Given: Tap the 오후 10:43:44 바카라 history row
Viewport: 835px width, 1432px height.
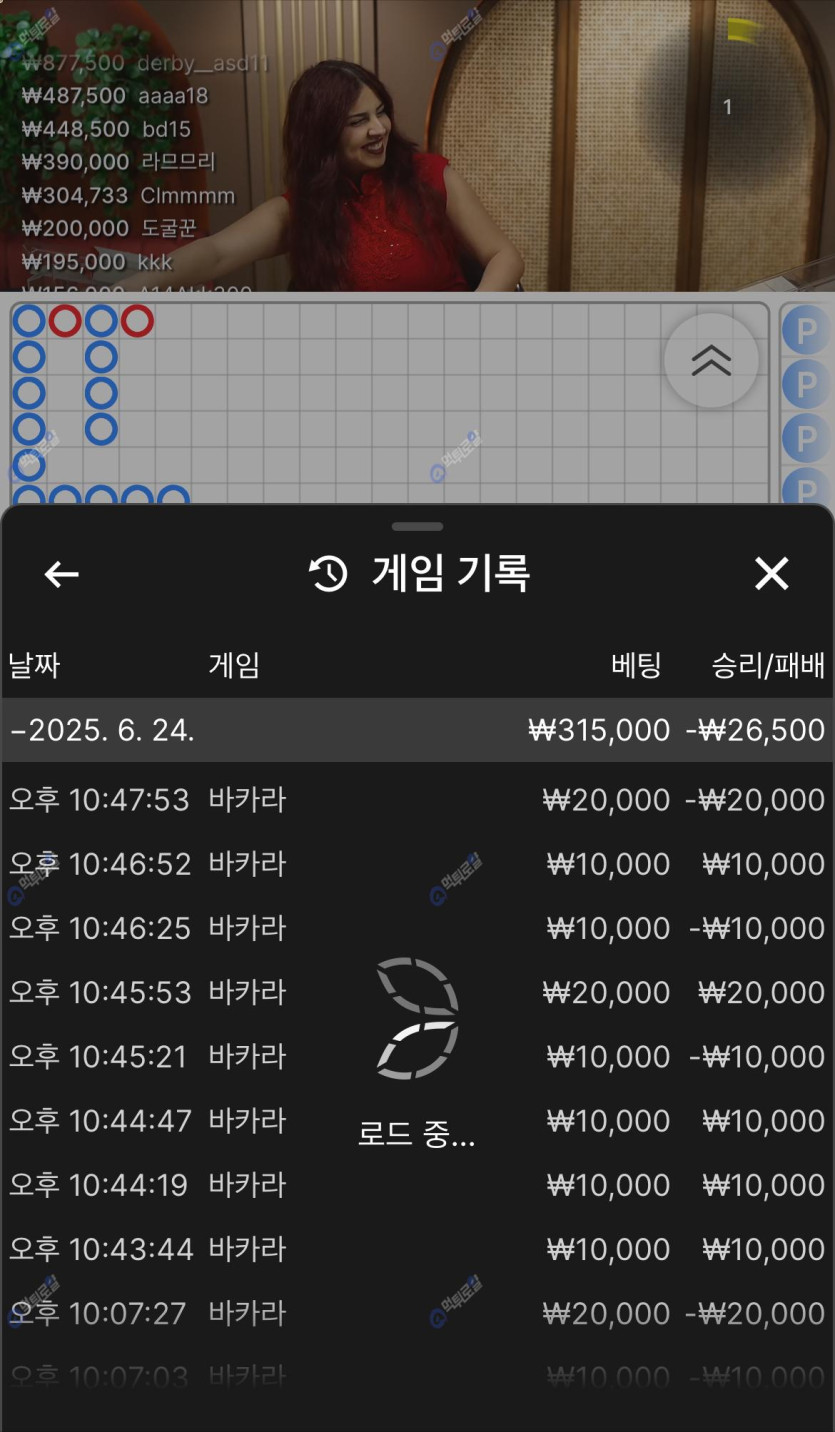Looking at the screenshot, I should pos(417,1249).
